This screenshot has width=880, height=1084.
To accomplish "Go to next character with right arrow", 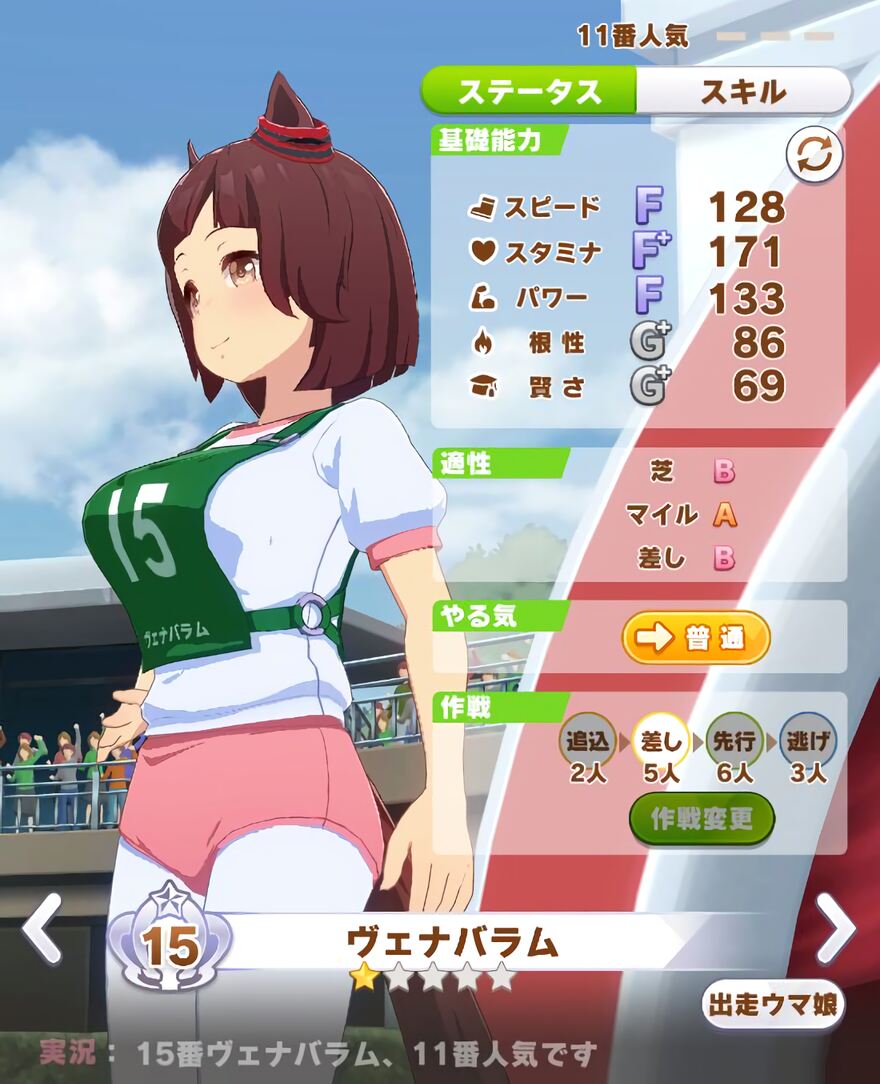I will point(835,929).
